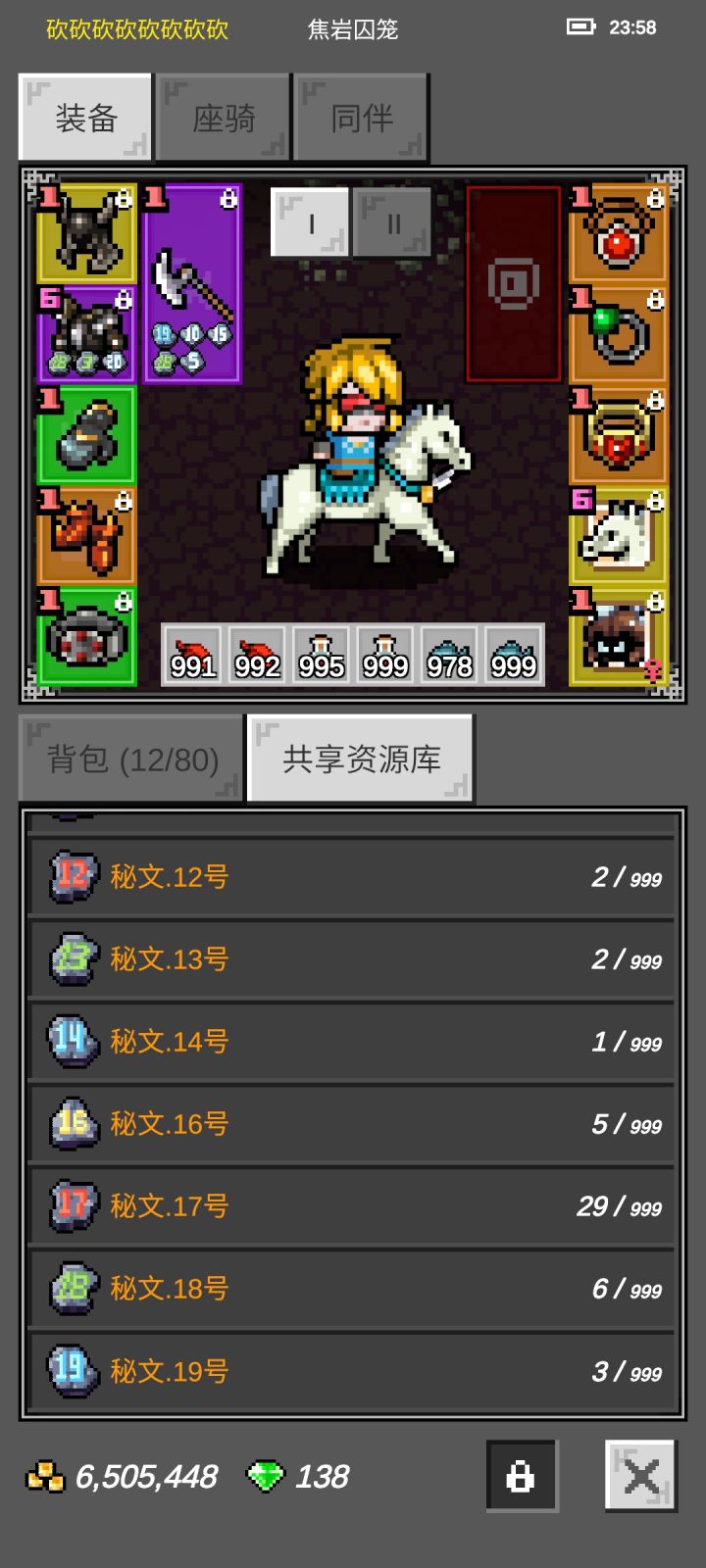Switch to equipment loadout II
706x1568 pixels.
[x=392, y=223]
